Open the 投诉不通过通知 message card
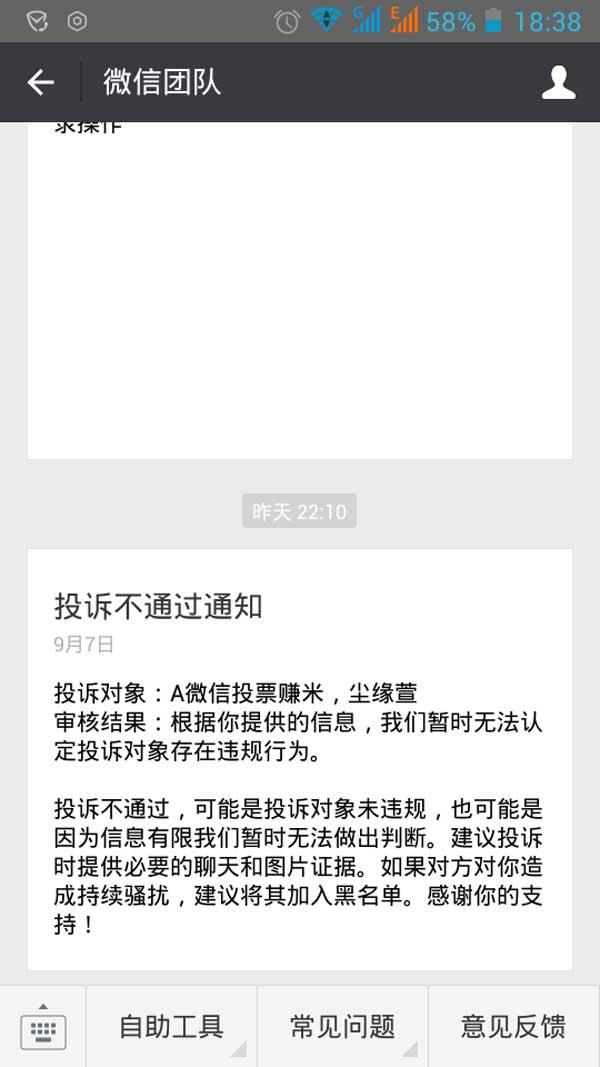600x1067 pixels. pyautogui.click(x=299, y=760)
